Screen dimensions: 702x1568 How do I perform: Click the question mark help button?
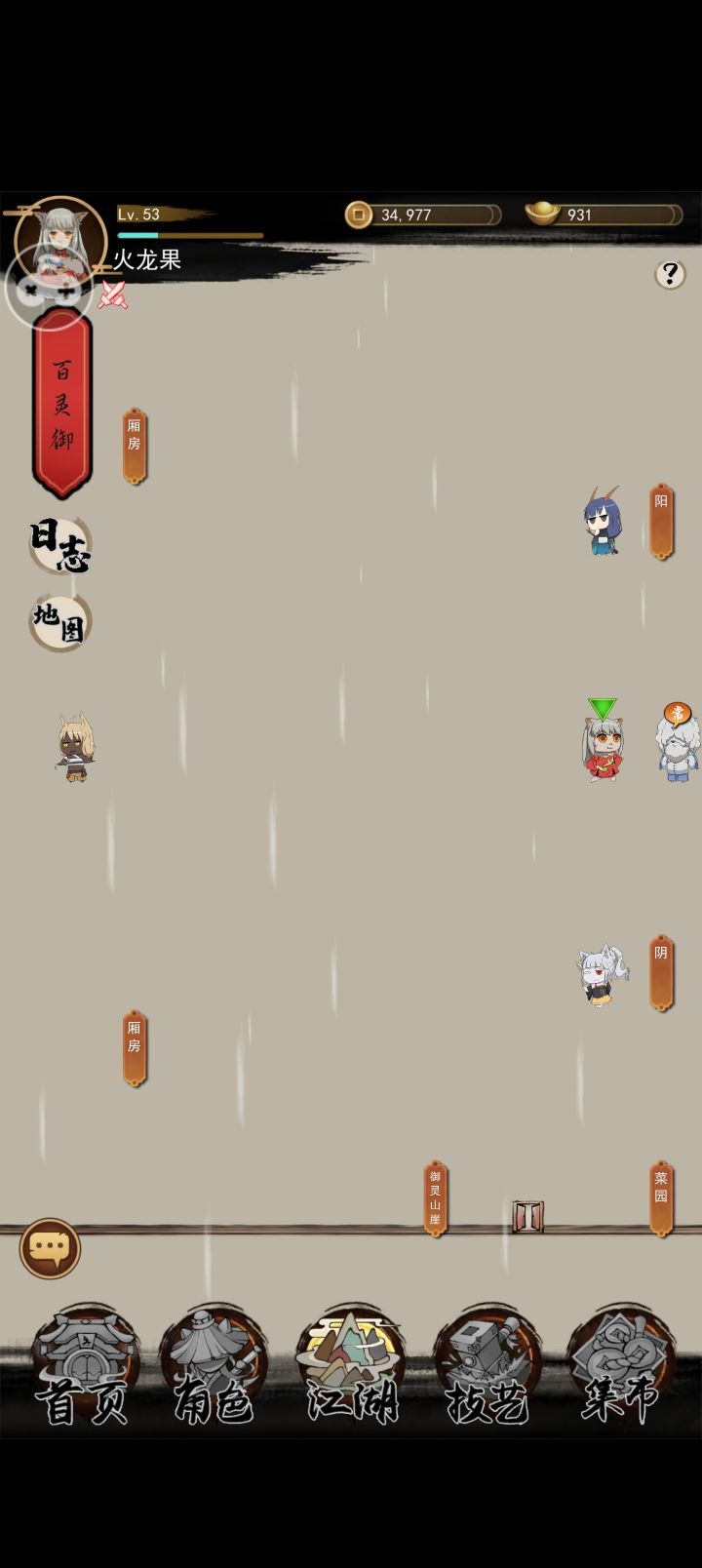[669, 274]
